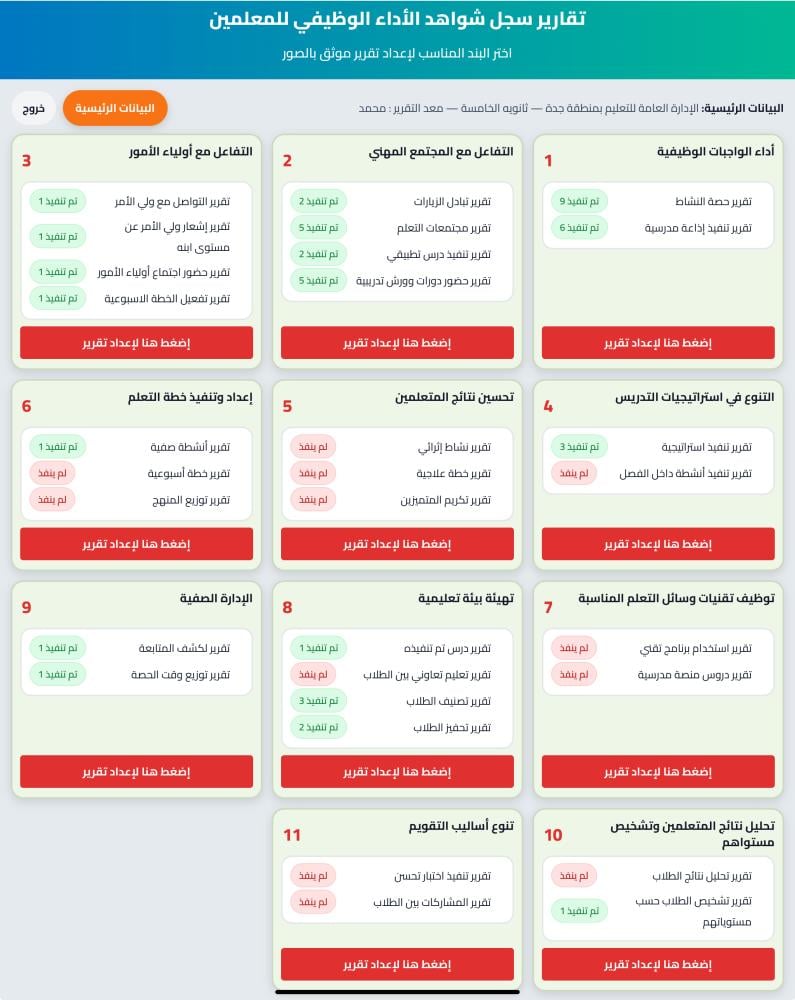Viewport: 795px width, 1000px height.
Task: Start a report for التفاعل مع أولياء الأمور
Action: tap(136, 342)
